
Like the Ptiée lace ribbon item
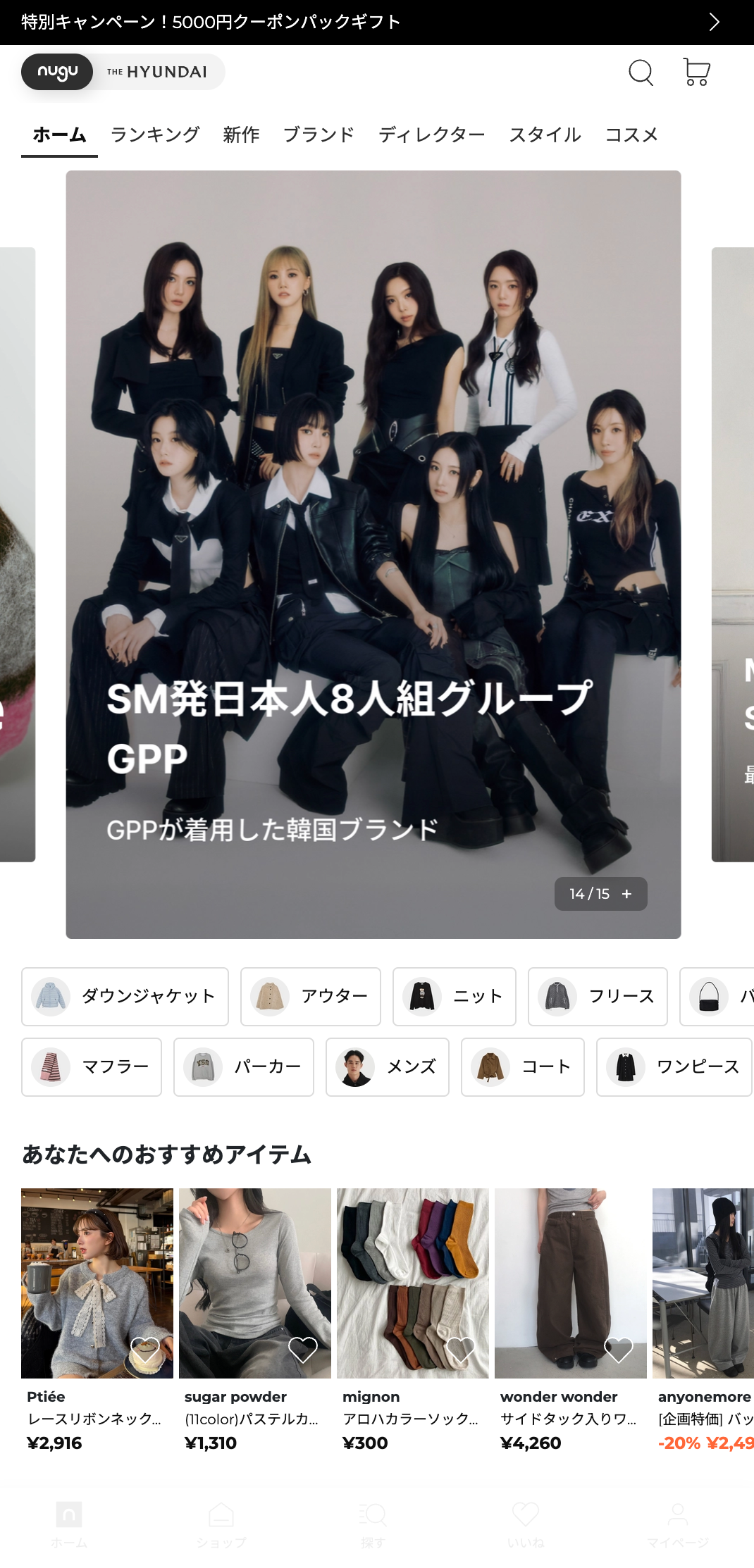[x=145, y=1349]
